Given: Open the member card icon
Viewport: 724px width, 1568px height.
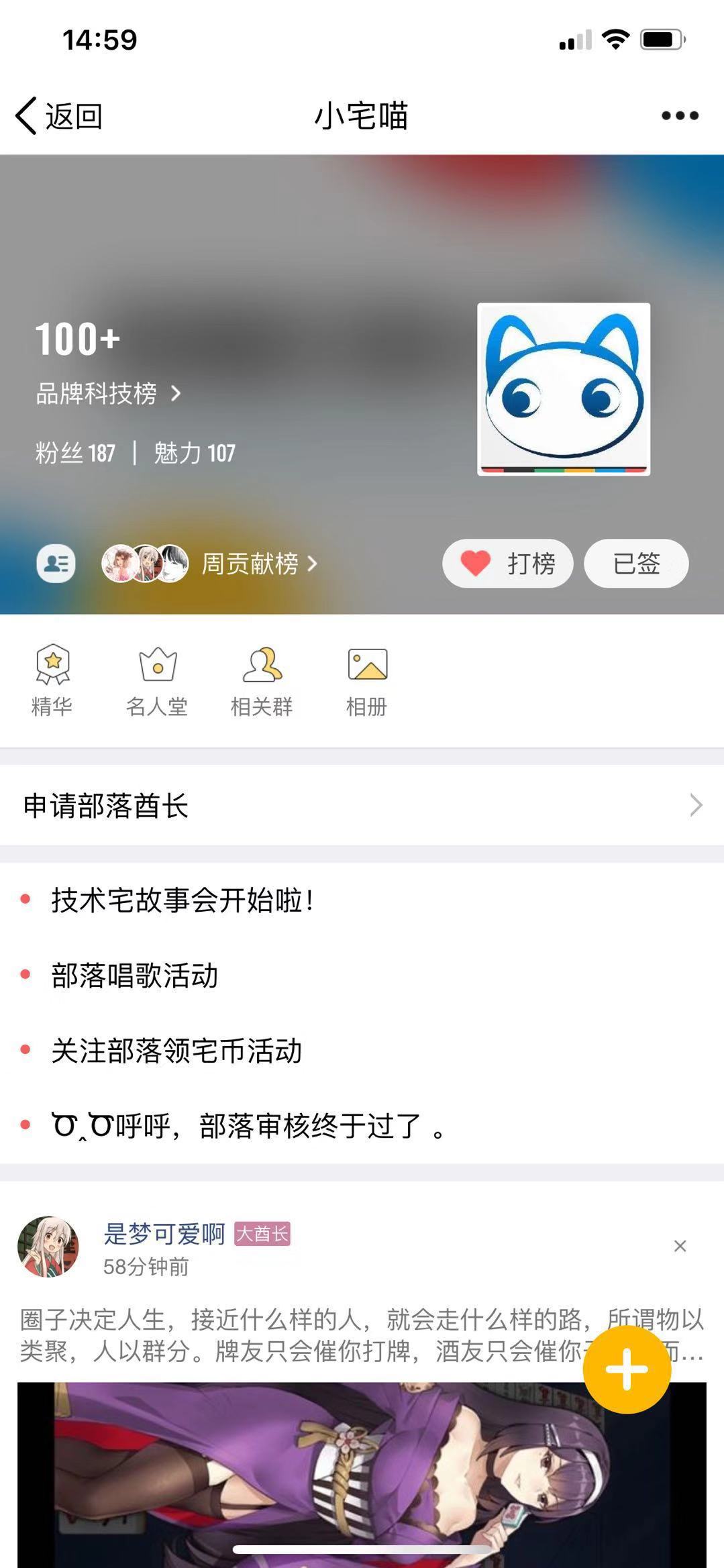Looking at the screenshot, I should click(x=56, y=564).
